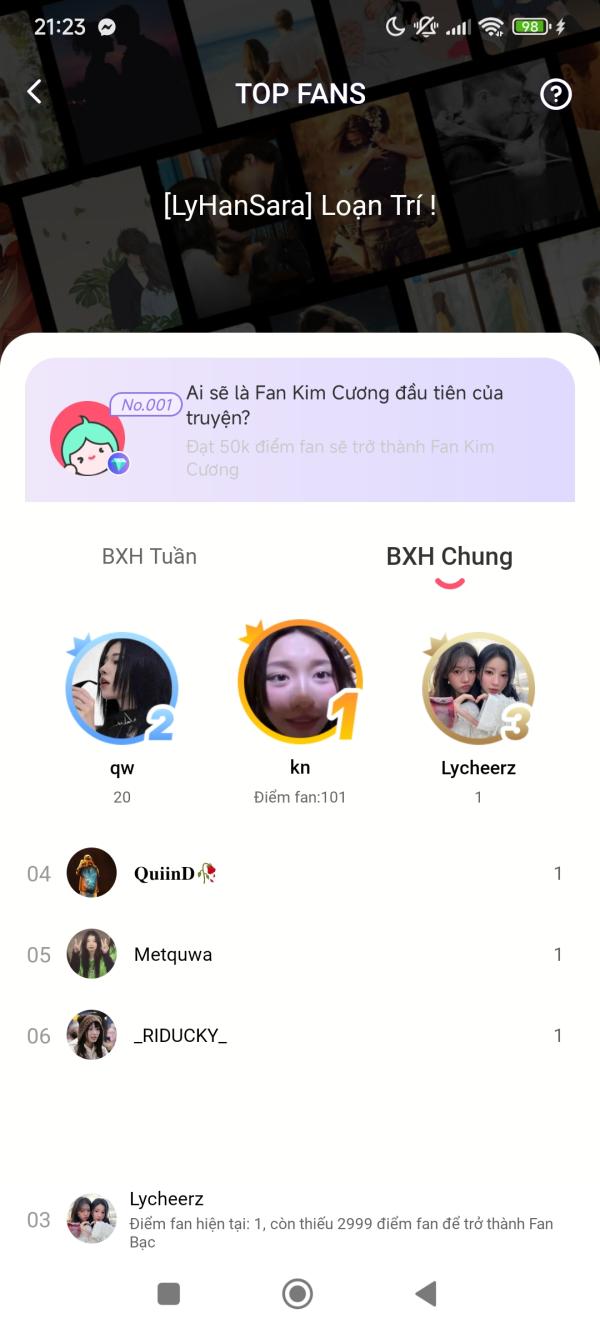Open _RIDUCKY_'s fan row
600x1333 pixels.
point(300,1035)
